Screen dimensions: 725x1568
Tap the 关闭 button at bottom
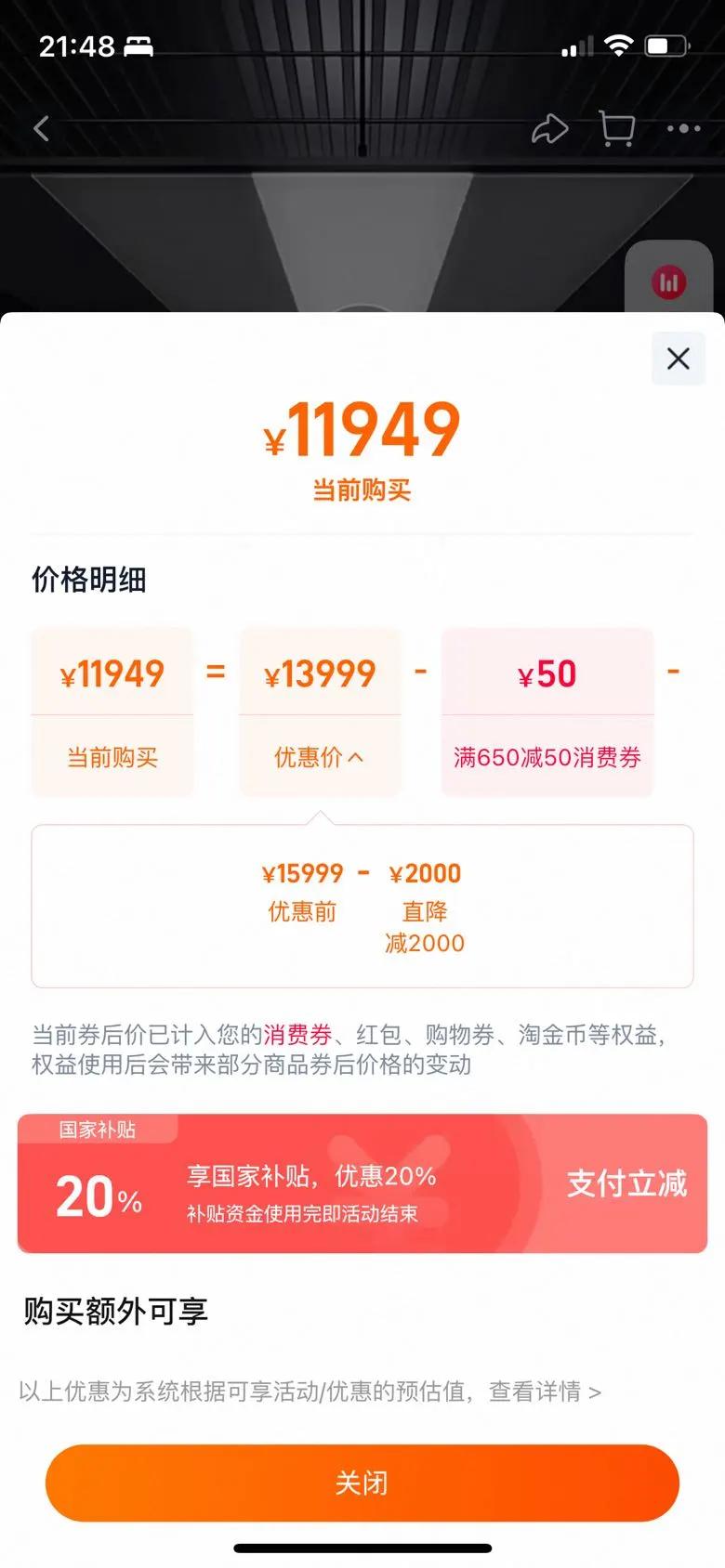coord(362,1483)
